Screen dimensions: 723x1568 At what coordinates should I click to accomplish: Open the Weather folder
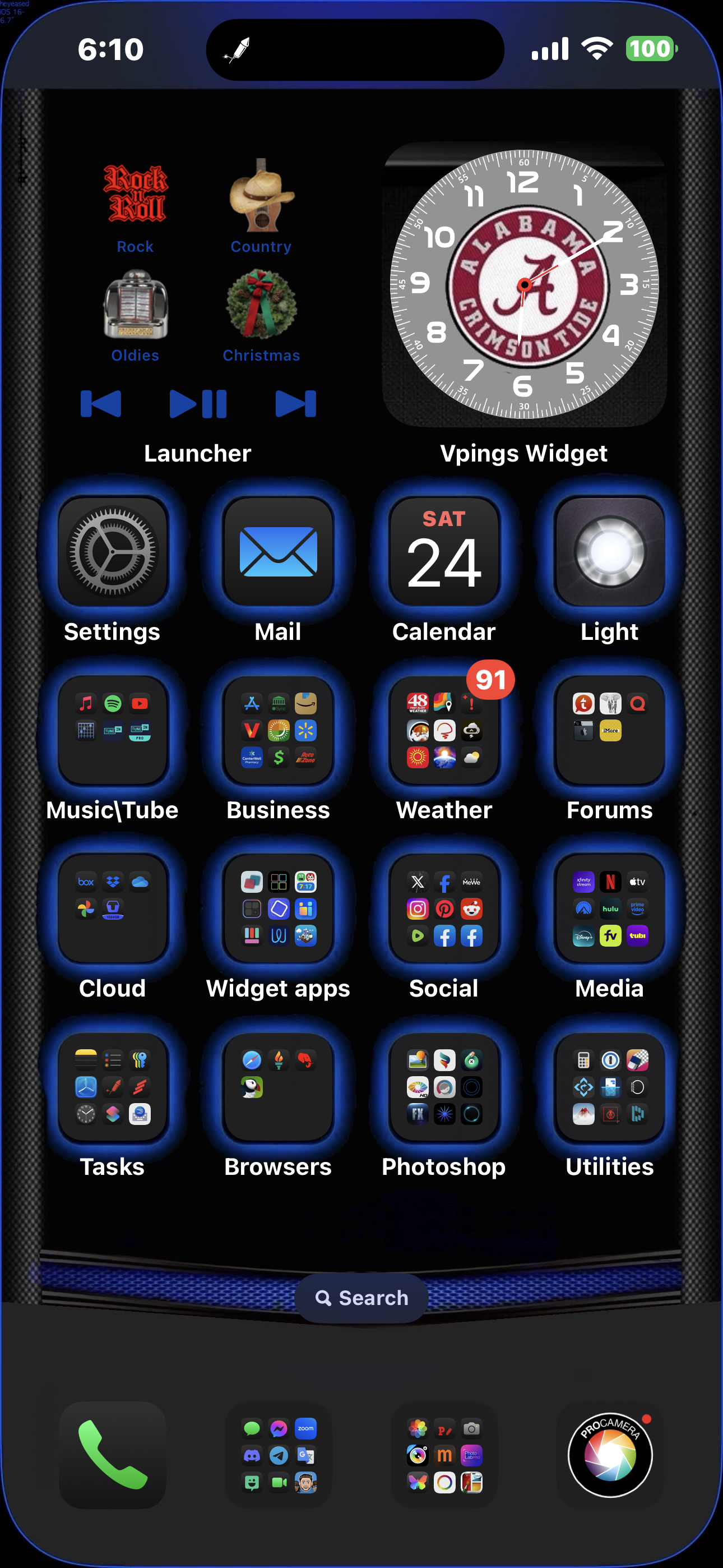click(x=444, y=730)
